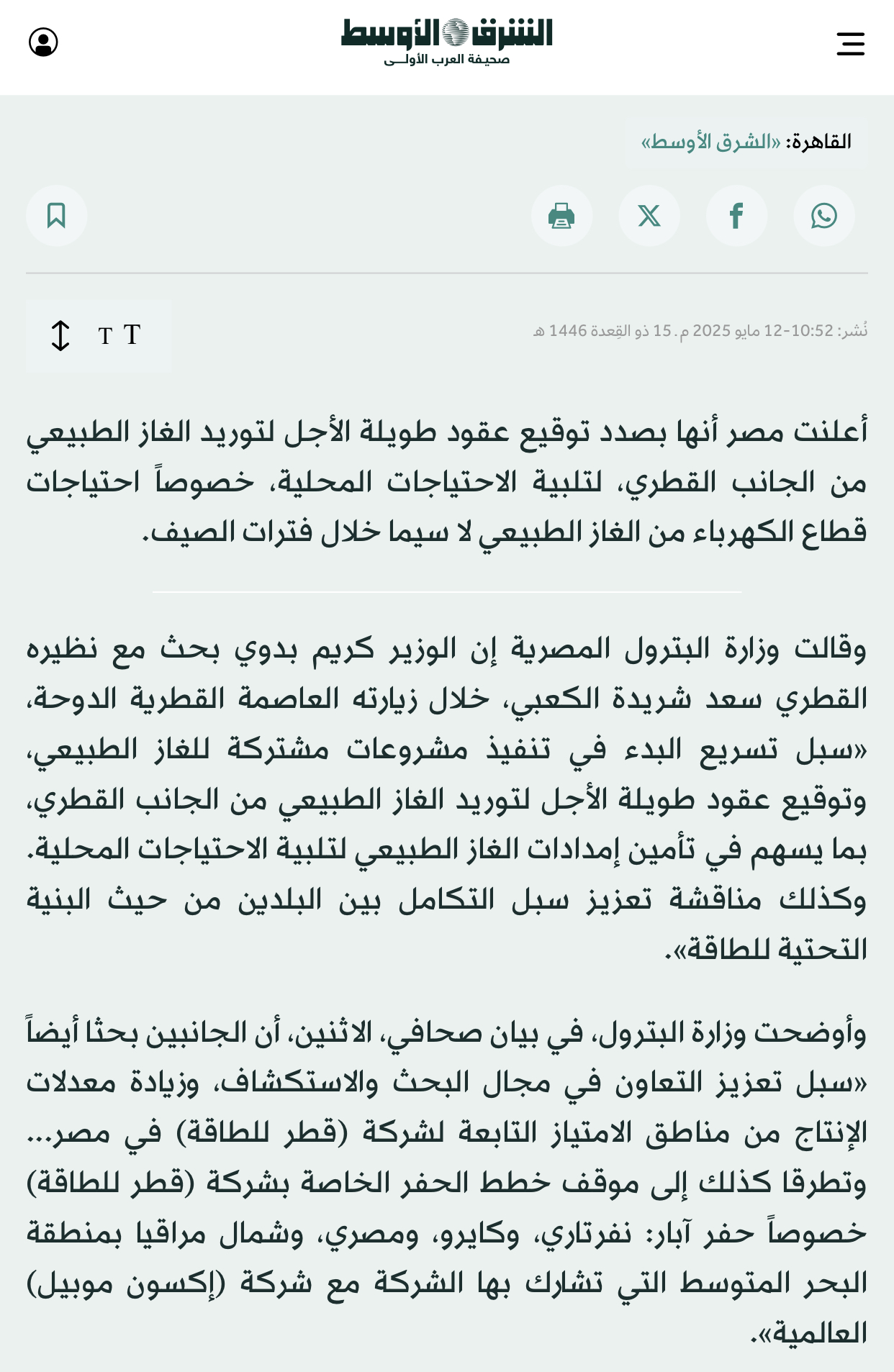Screen dimensions: 894x1372
Task: Adjust line spacing with arrows icon
Action: 60,335
